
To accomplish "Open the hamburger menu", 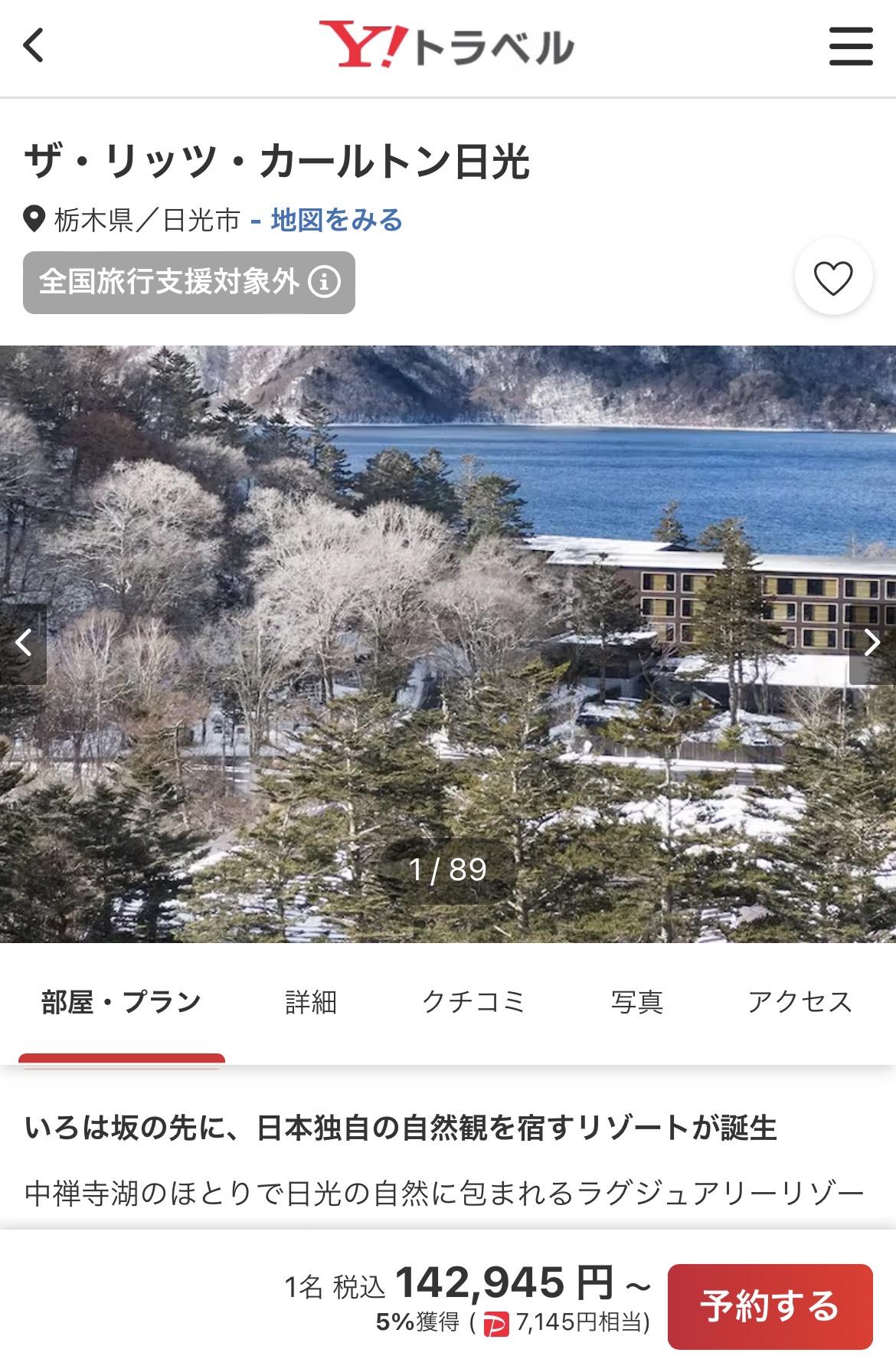I will pyautogui.click(x=851, y=47).
